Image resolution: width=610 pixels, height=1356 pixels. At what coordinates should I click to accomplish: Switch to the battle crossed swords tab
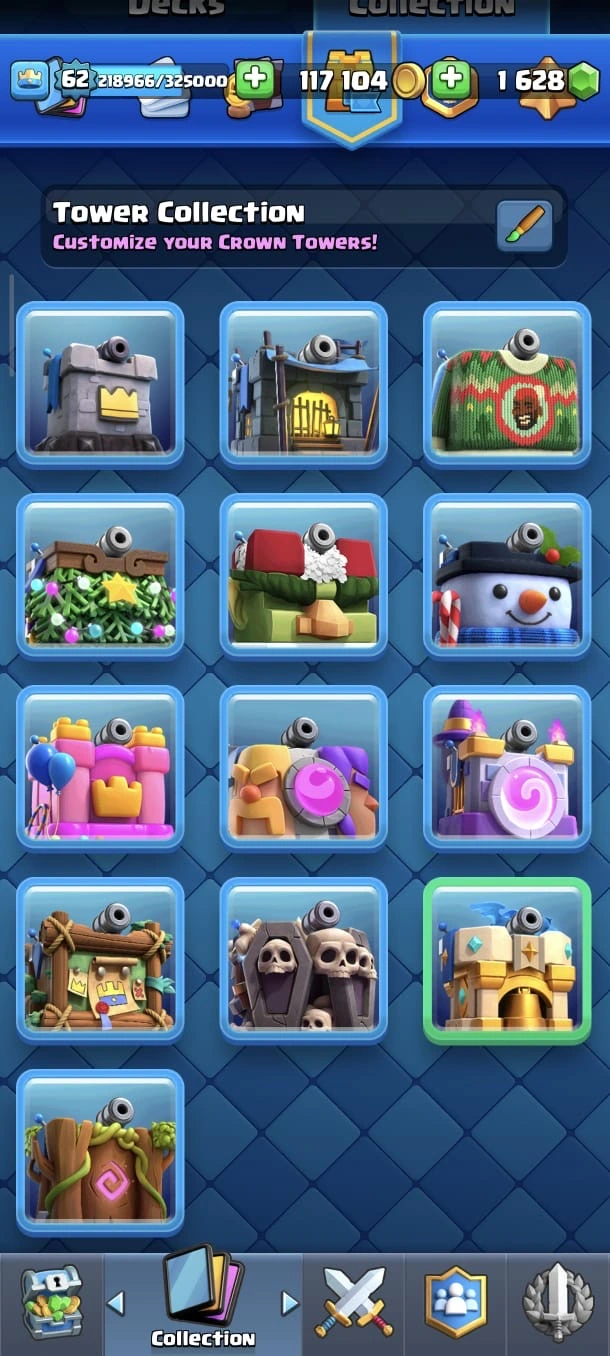coord(352,1303)
